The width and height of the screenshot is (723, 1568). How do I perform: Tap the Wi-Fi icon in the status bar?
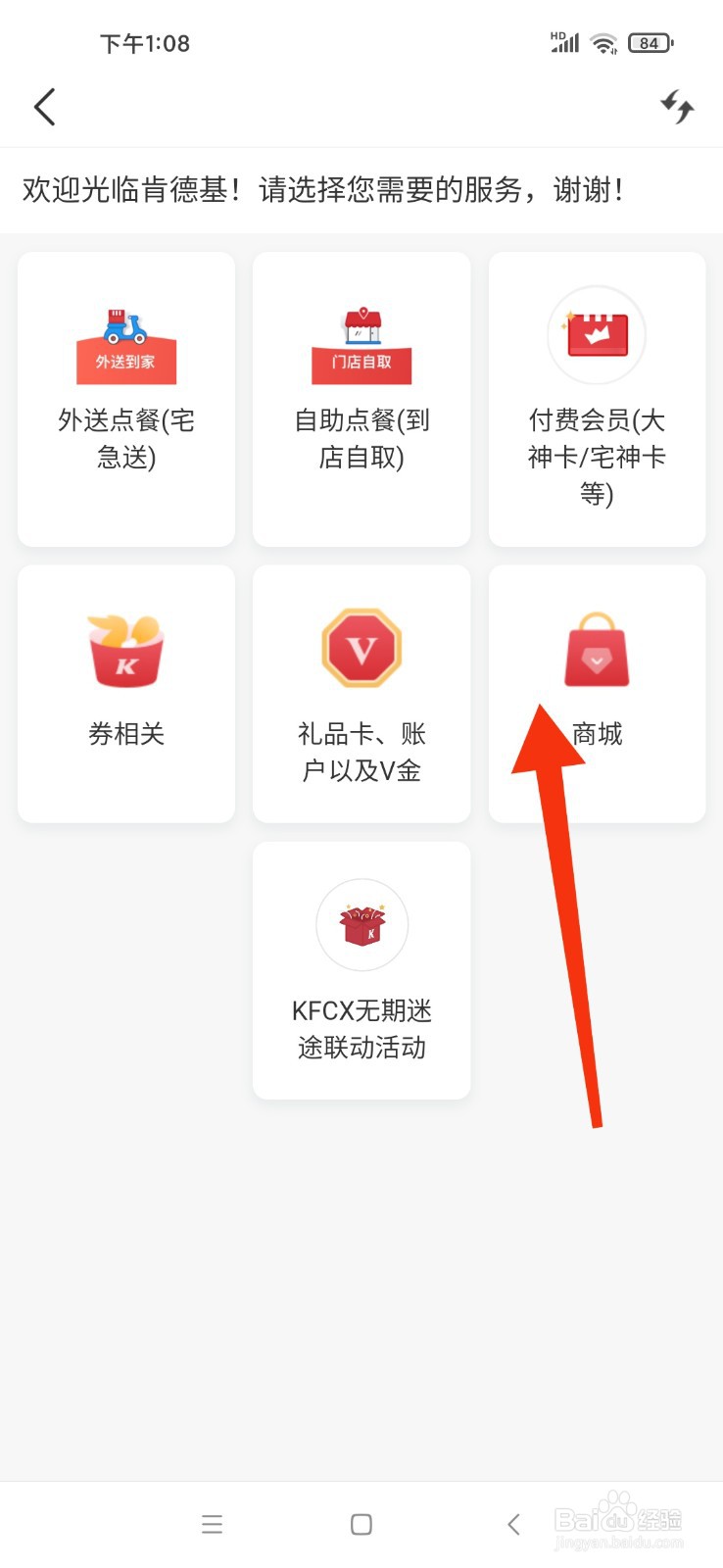(x=603, y=42)
